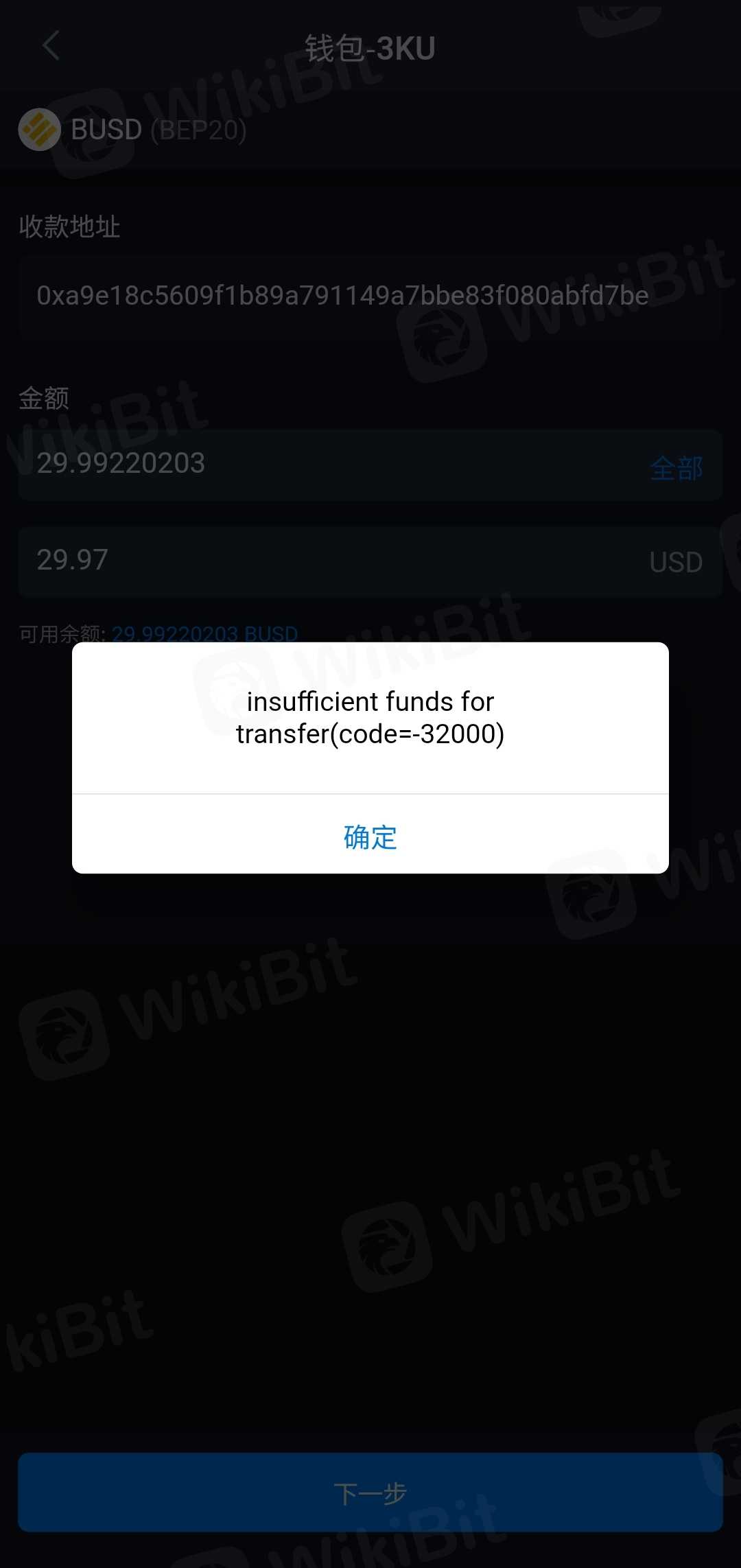Continue with the 下一步 button
Viewport: 741px width, 1568px height.
click(x=370, y=1492)
